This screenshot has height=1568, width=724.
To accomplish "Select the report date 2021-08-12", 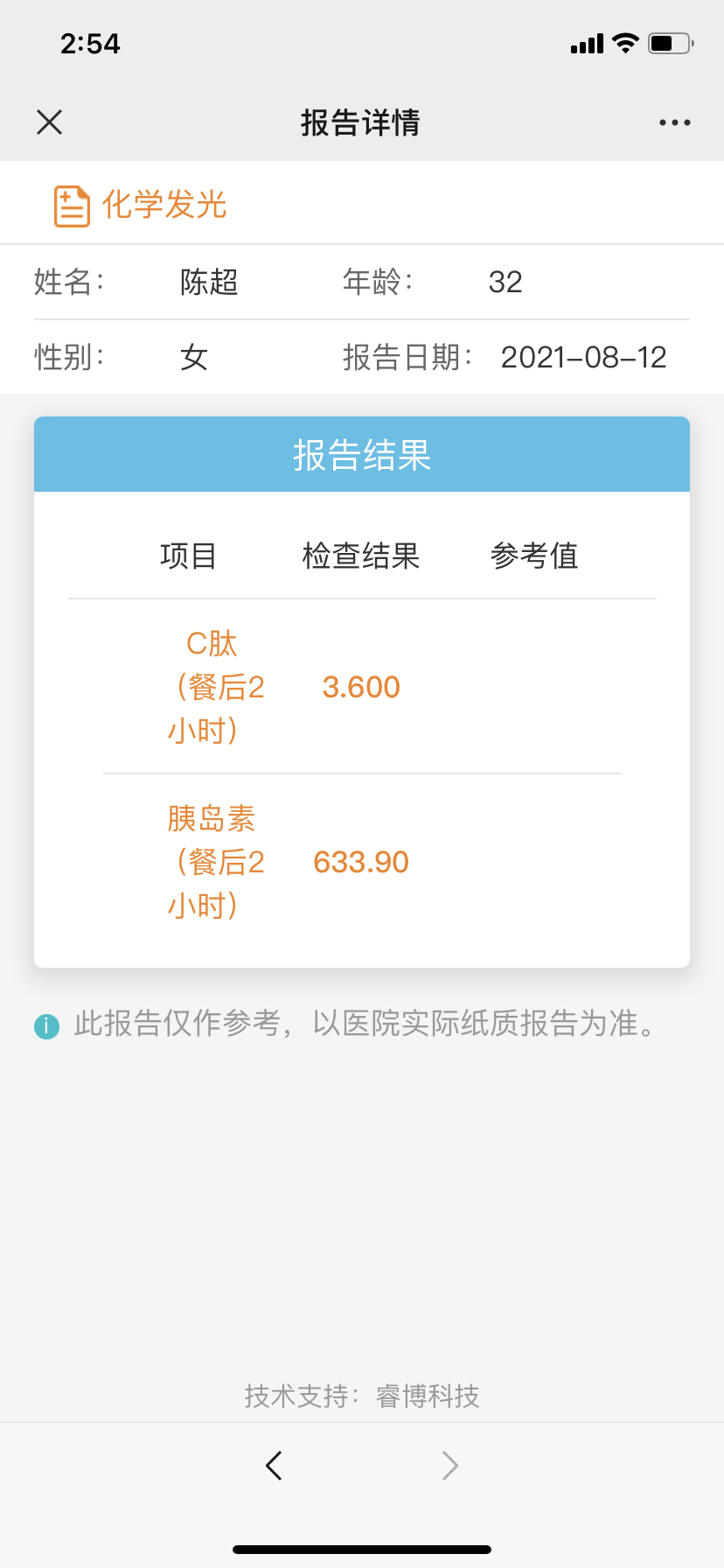I will coord(584,356).
